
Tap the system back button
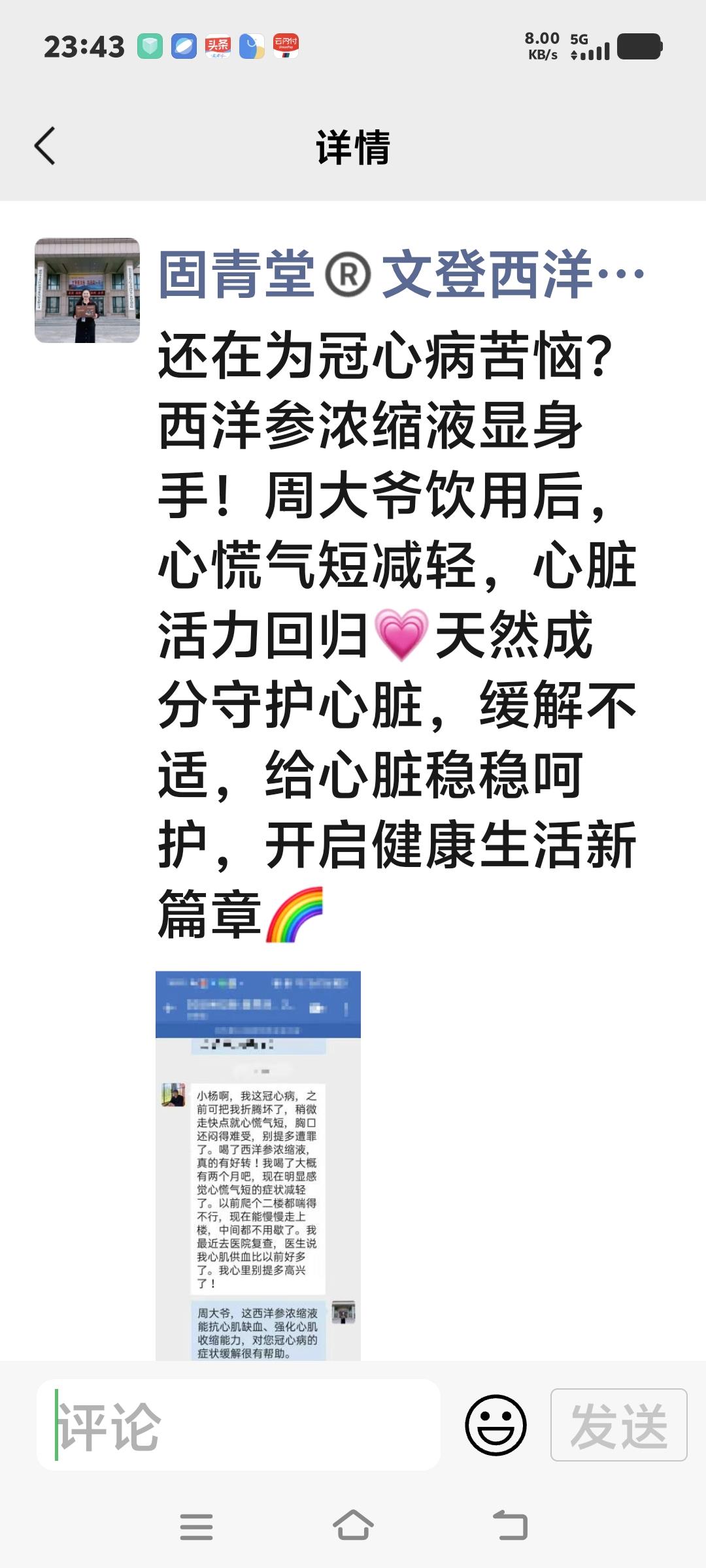click(x=510, y=1526)
